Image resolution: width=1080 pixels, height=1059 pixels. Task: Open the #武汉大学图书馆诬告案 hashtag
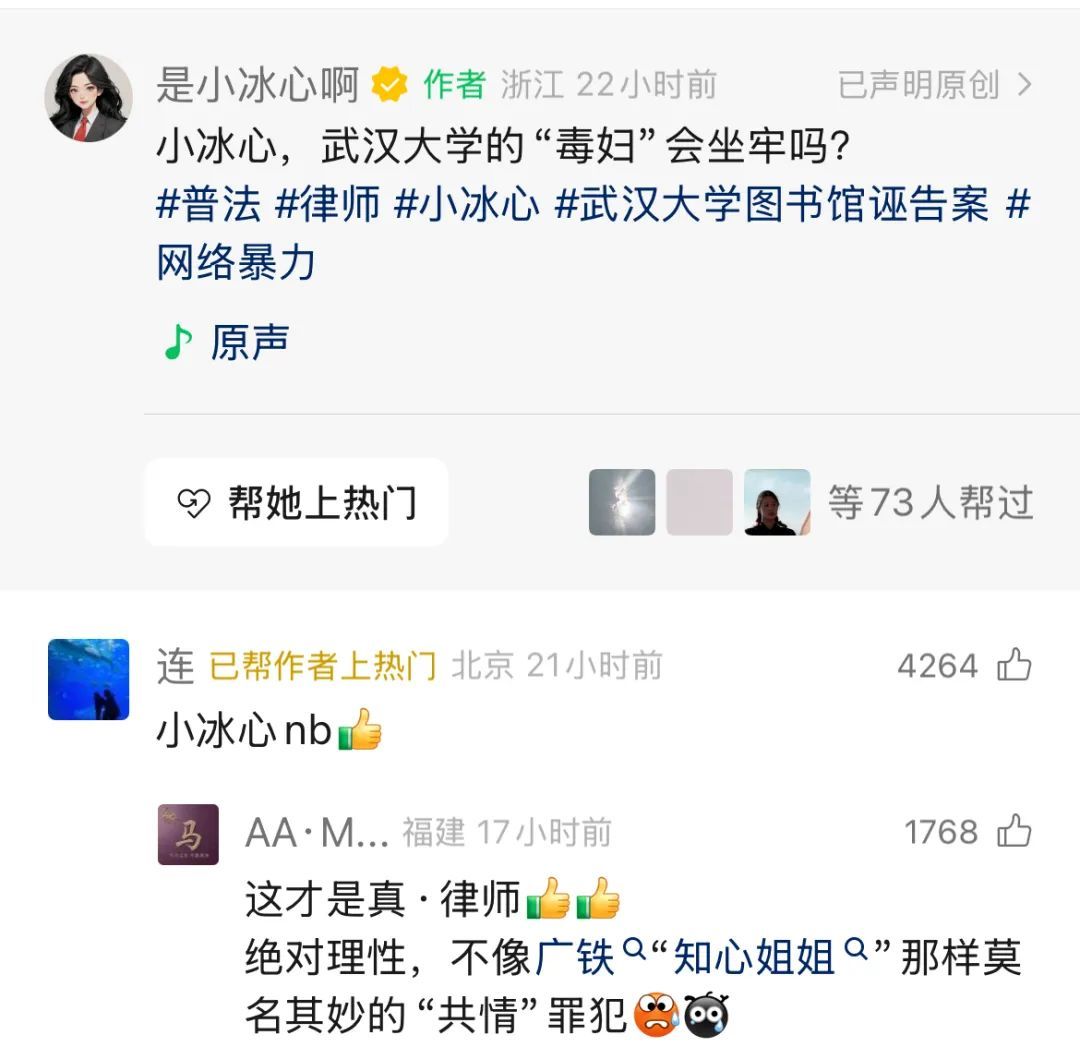click(771, 204)
